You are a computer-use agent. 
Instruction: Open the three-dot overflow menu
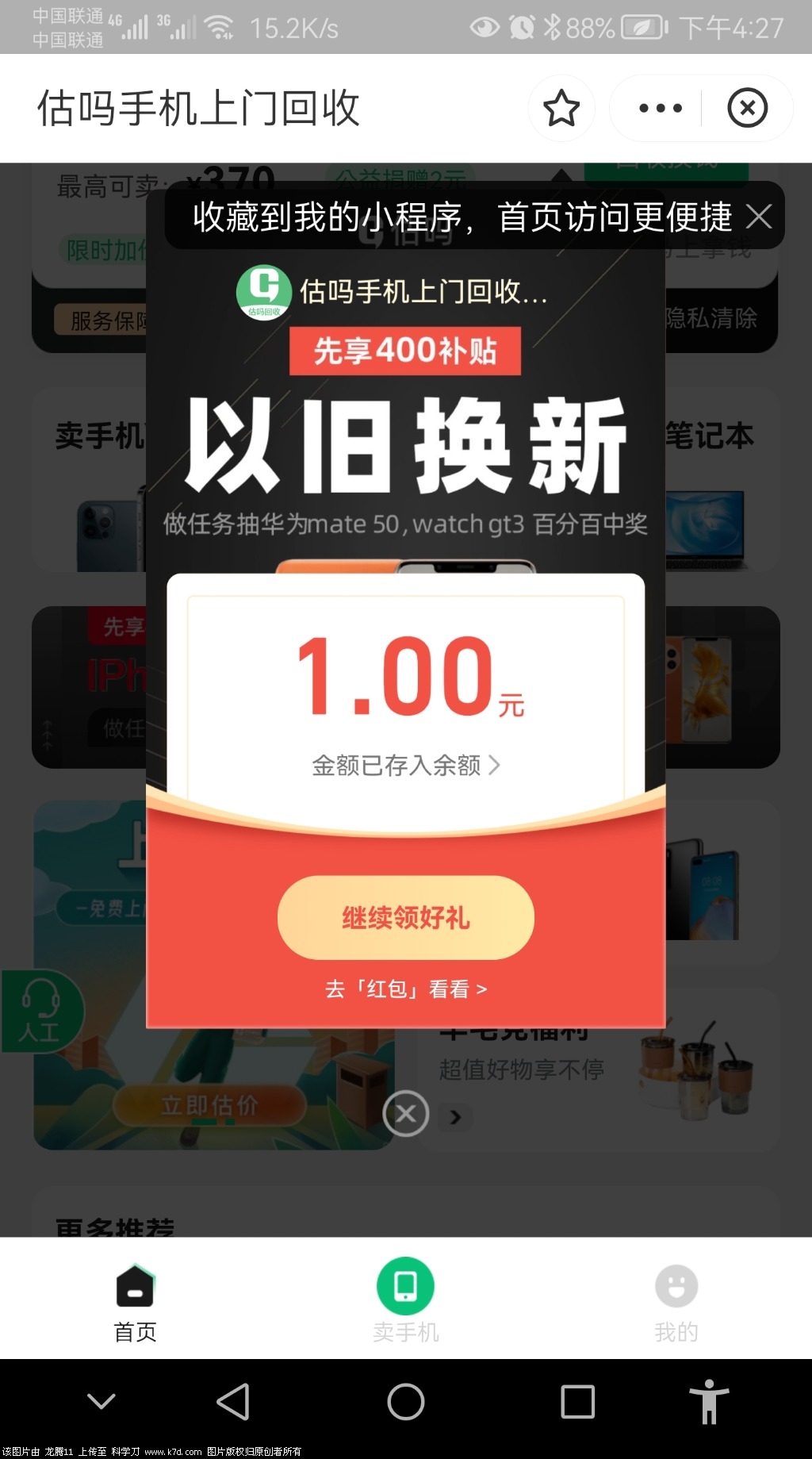coord(660,108)
